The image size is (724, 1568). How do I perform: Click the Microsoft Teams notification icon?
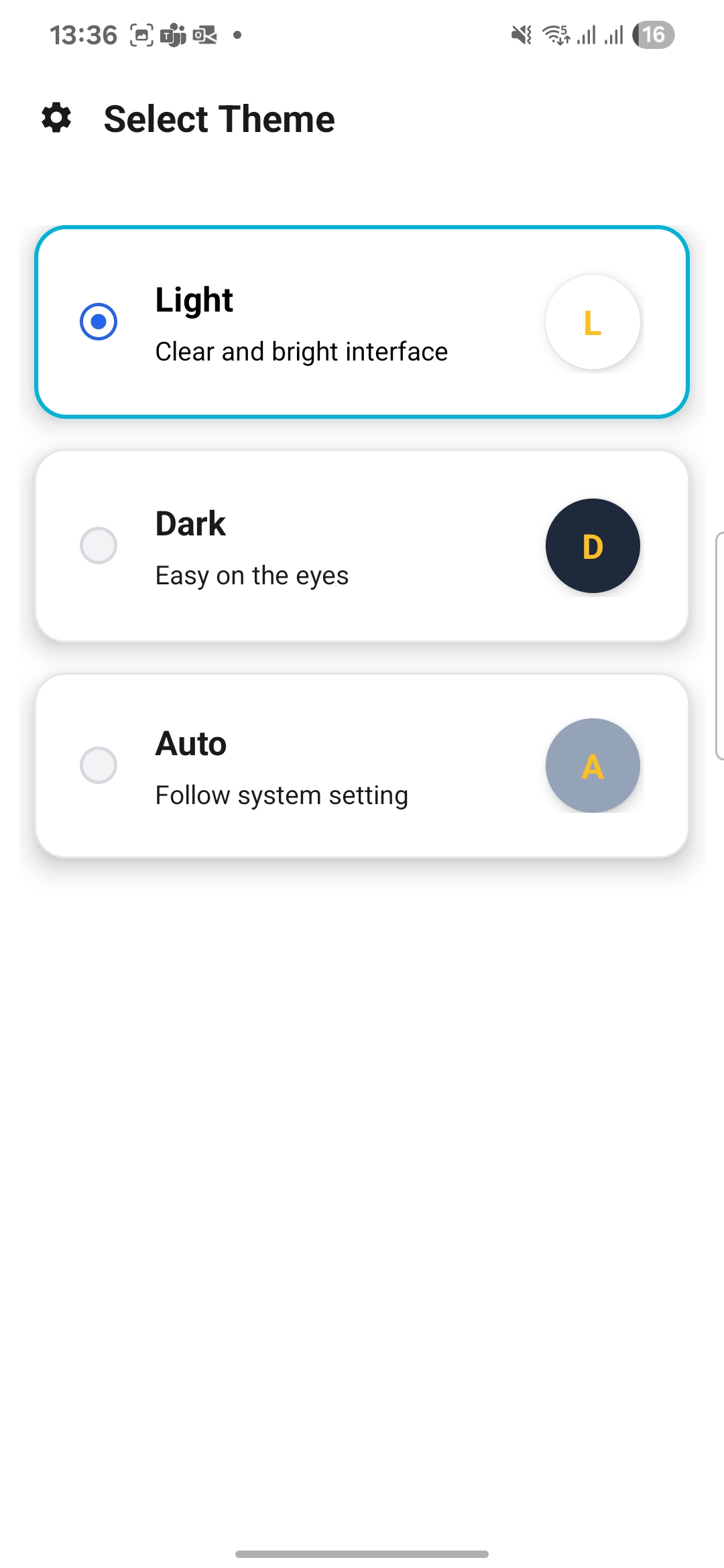point(173,34)
